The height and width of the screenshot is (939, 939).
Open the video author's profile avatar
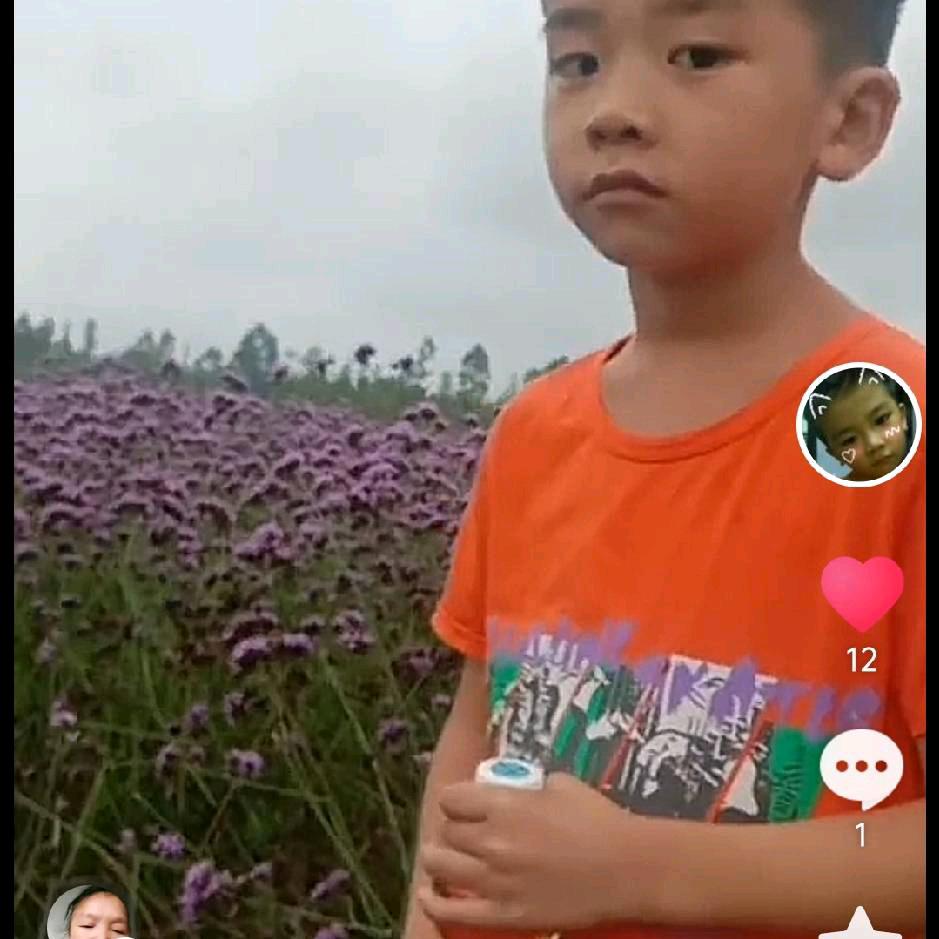[x=858, y=425]
